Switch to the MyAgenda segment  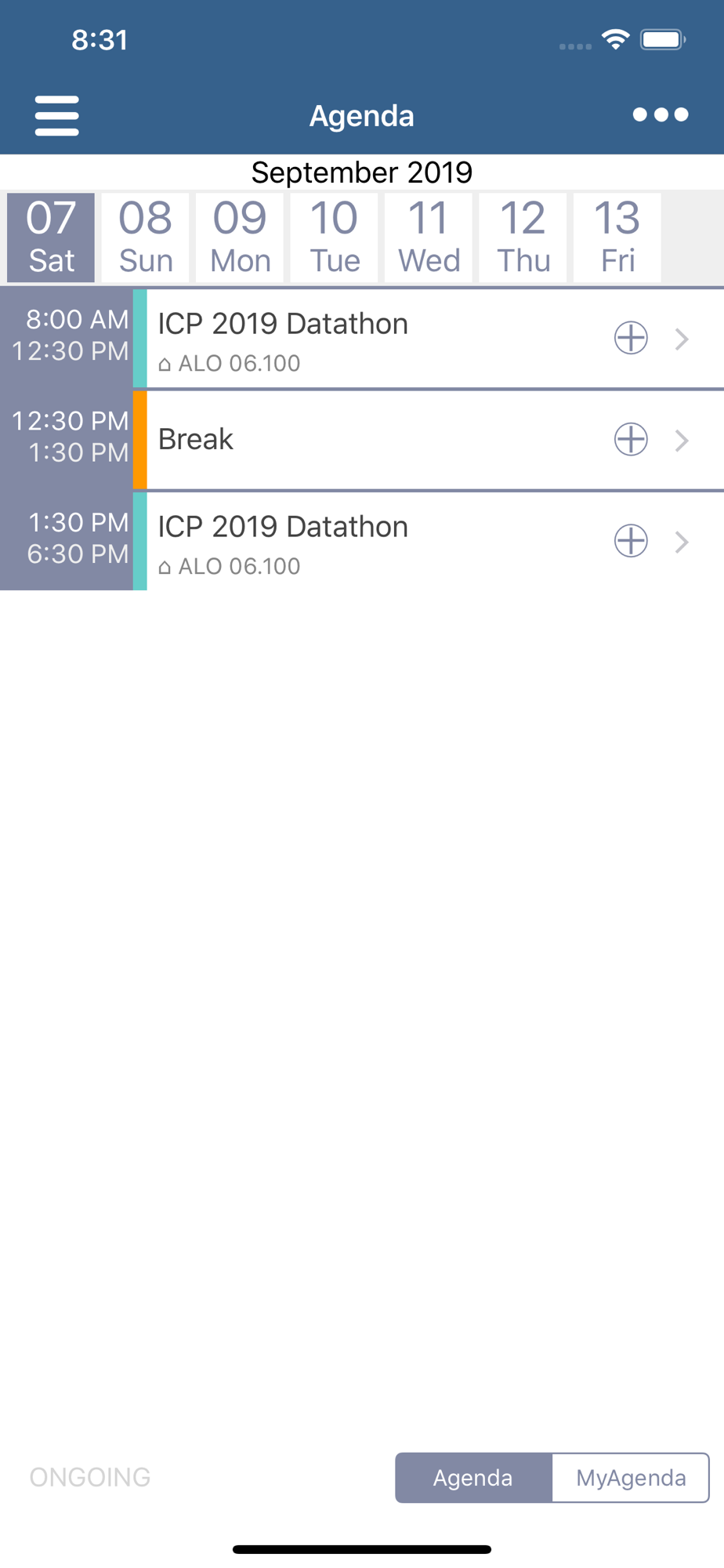pos(631,1478)
